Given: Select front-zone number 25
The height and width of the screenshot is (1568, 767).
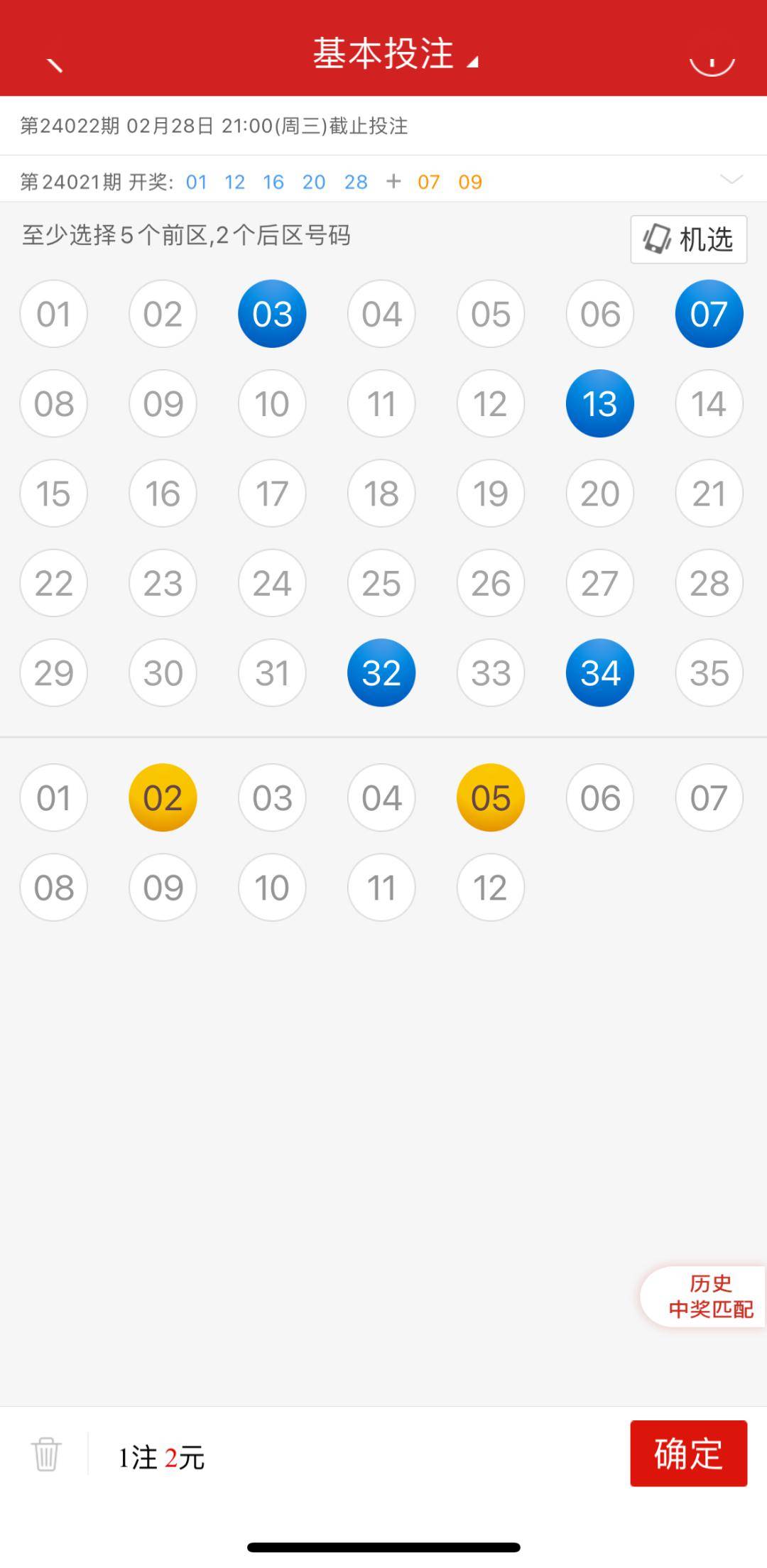Looking at the screenshot, I should click(381, 583).
